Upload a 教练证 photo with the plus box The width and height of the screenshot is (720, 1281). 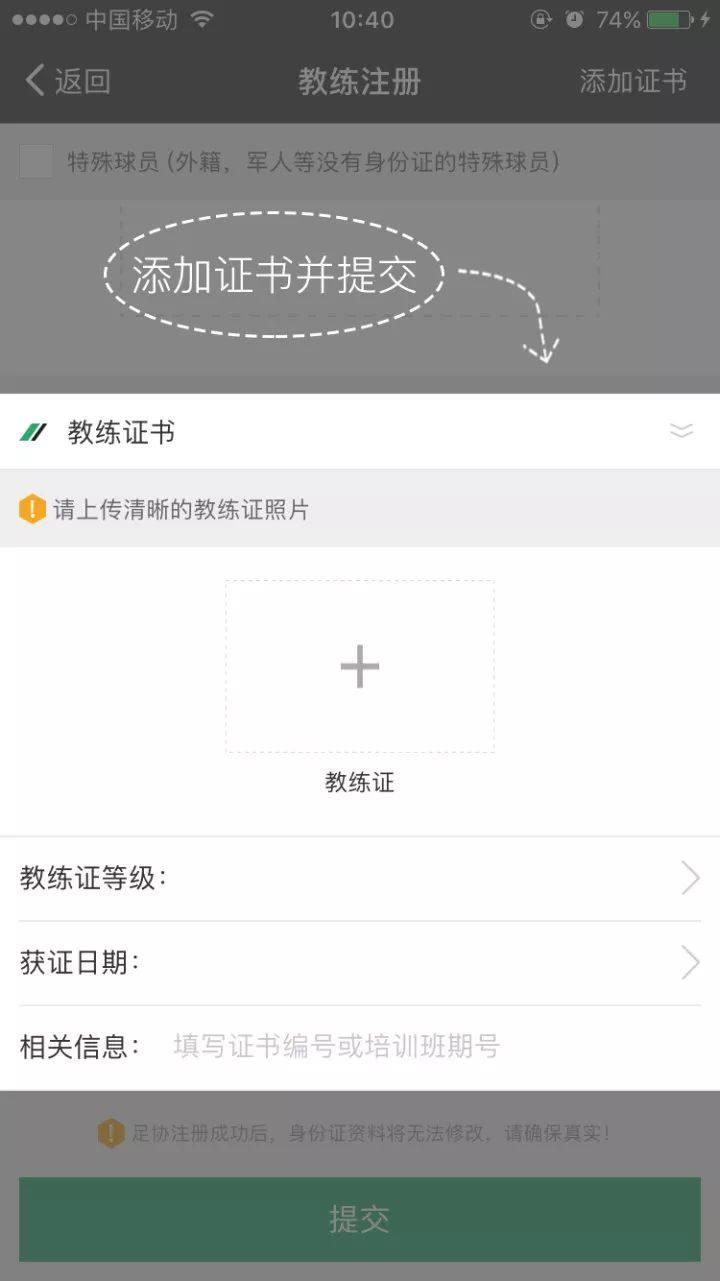click(360, 666)
